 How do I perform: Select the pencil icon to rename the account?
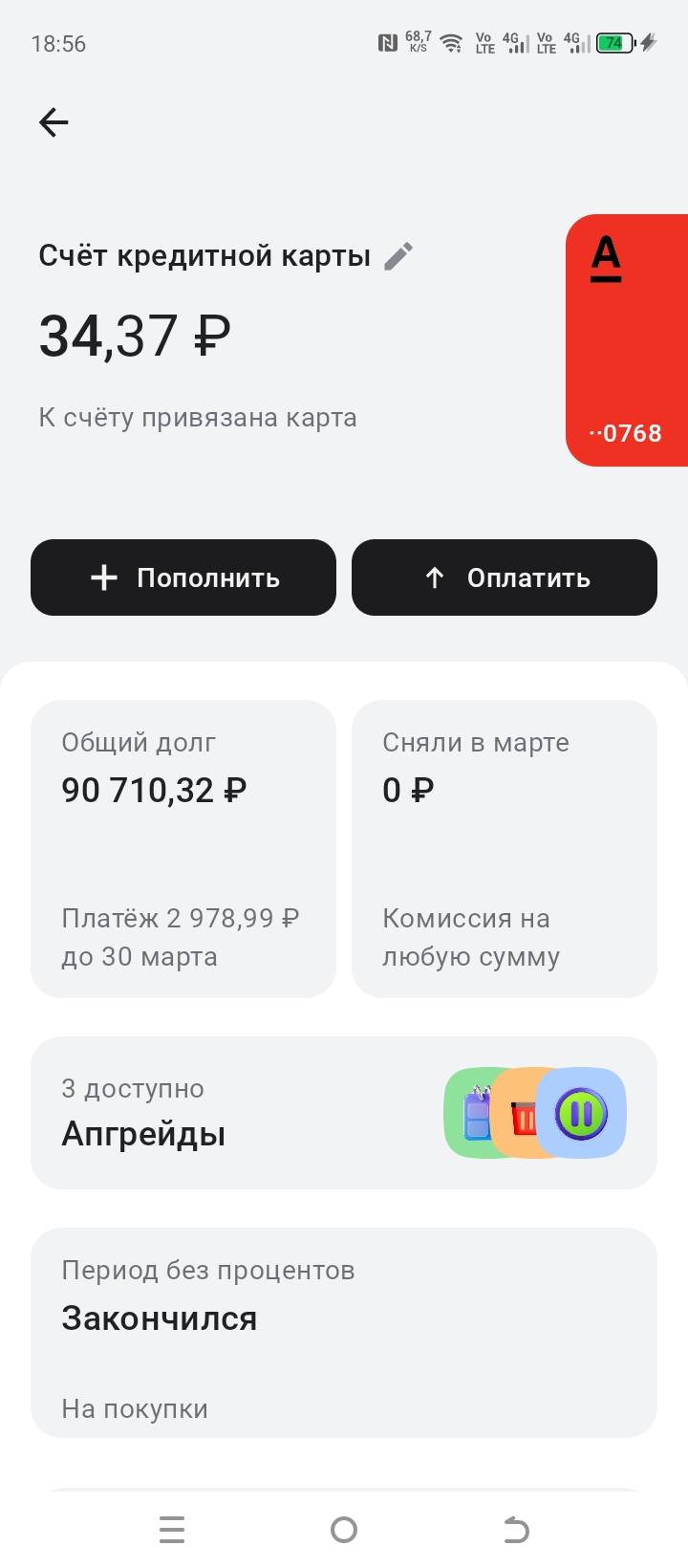[400, 254]
